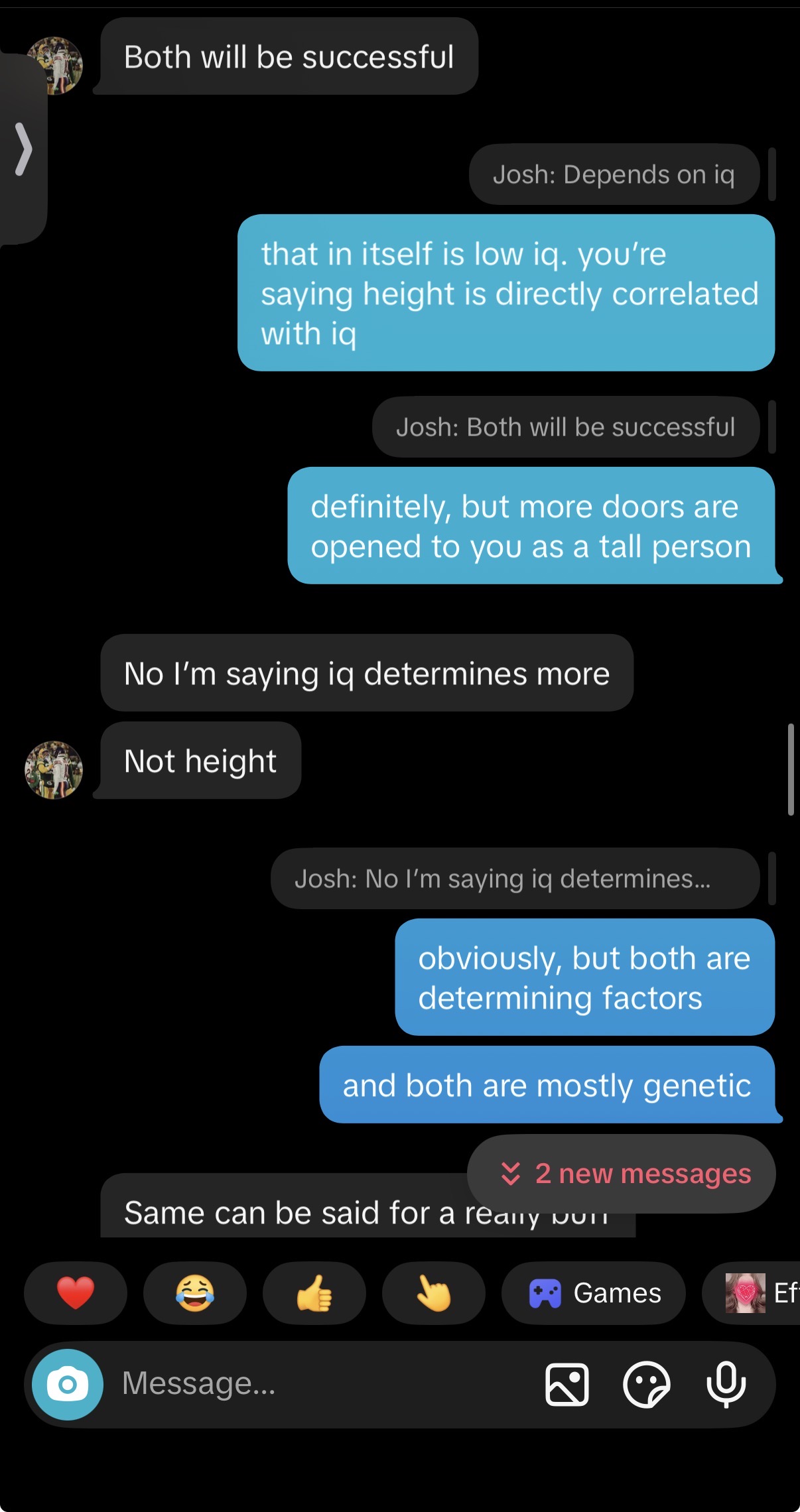The height and width of the screenshot is (1512, 800).
Task: Open the quoted reply 'Josh: Both will be successful'
Action: [565, 427]
